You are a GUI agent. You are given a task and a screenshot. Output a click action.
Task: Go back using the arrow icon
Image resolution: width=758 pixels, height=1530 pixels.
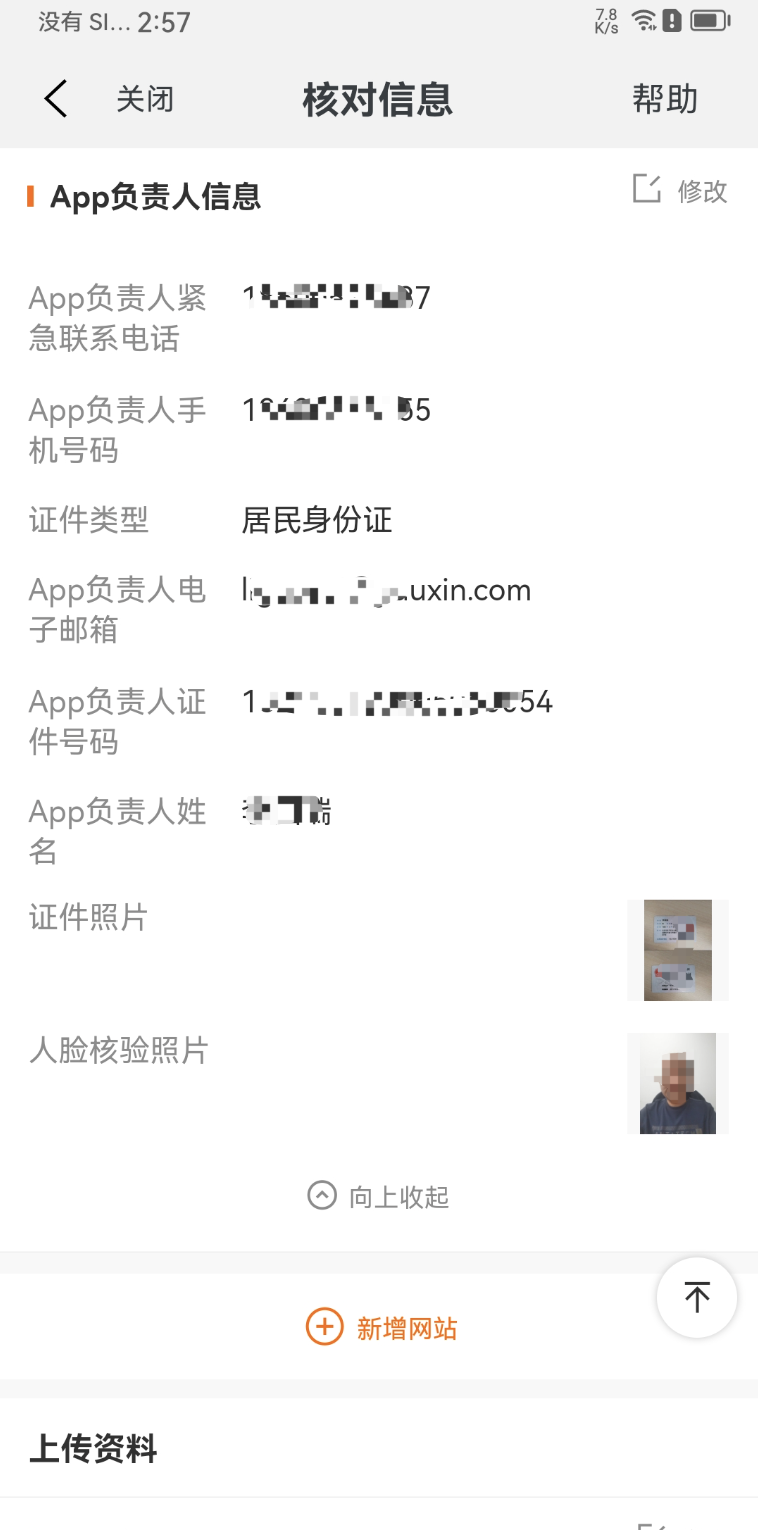point(56,99)
